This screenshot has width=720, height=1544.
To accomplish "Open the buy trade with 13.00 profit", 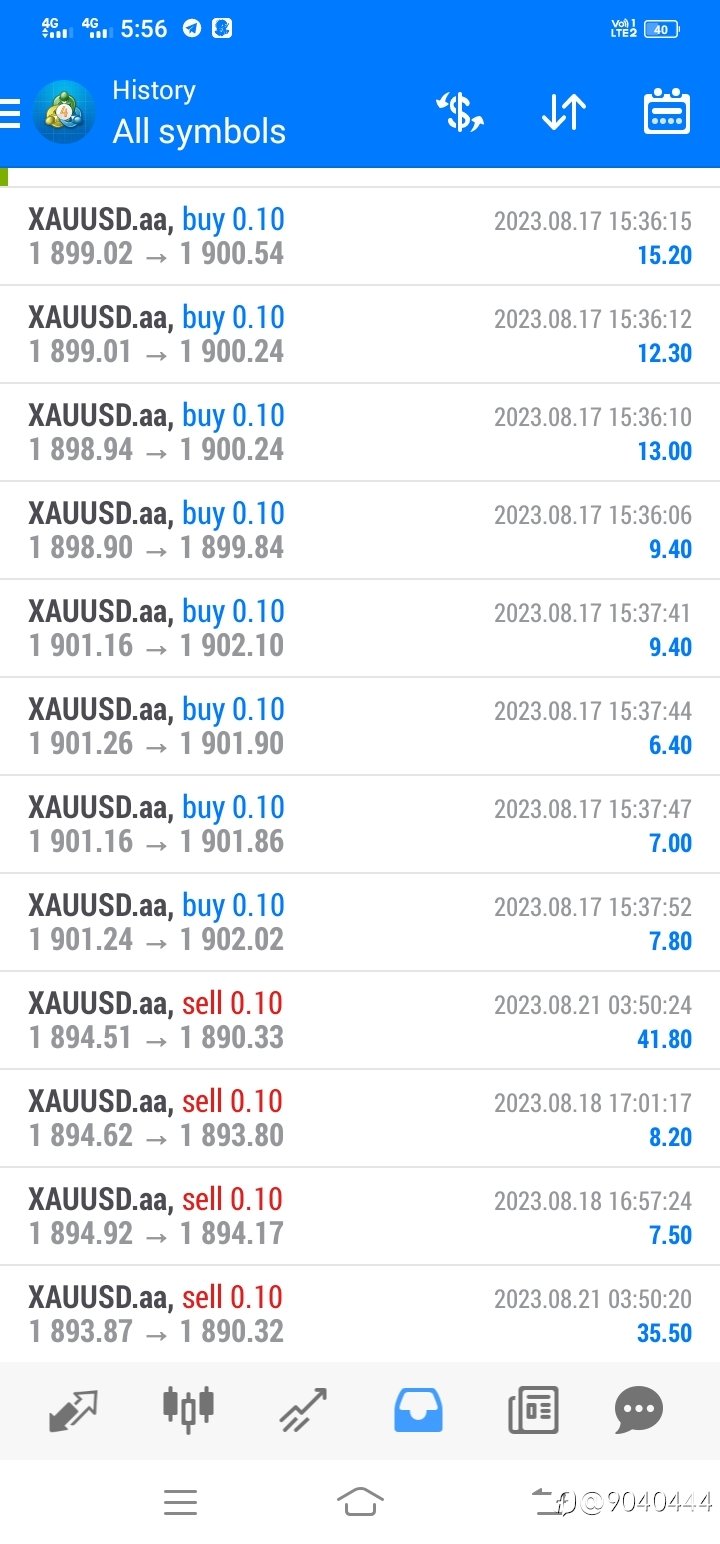I will (x=360, y=433).
